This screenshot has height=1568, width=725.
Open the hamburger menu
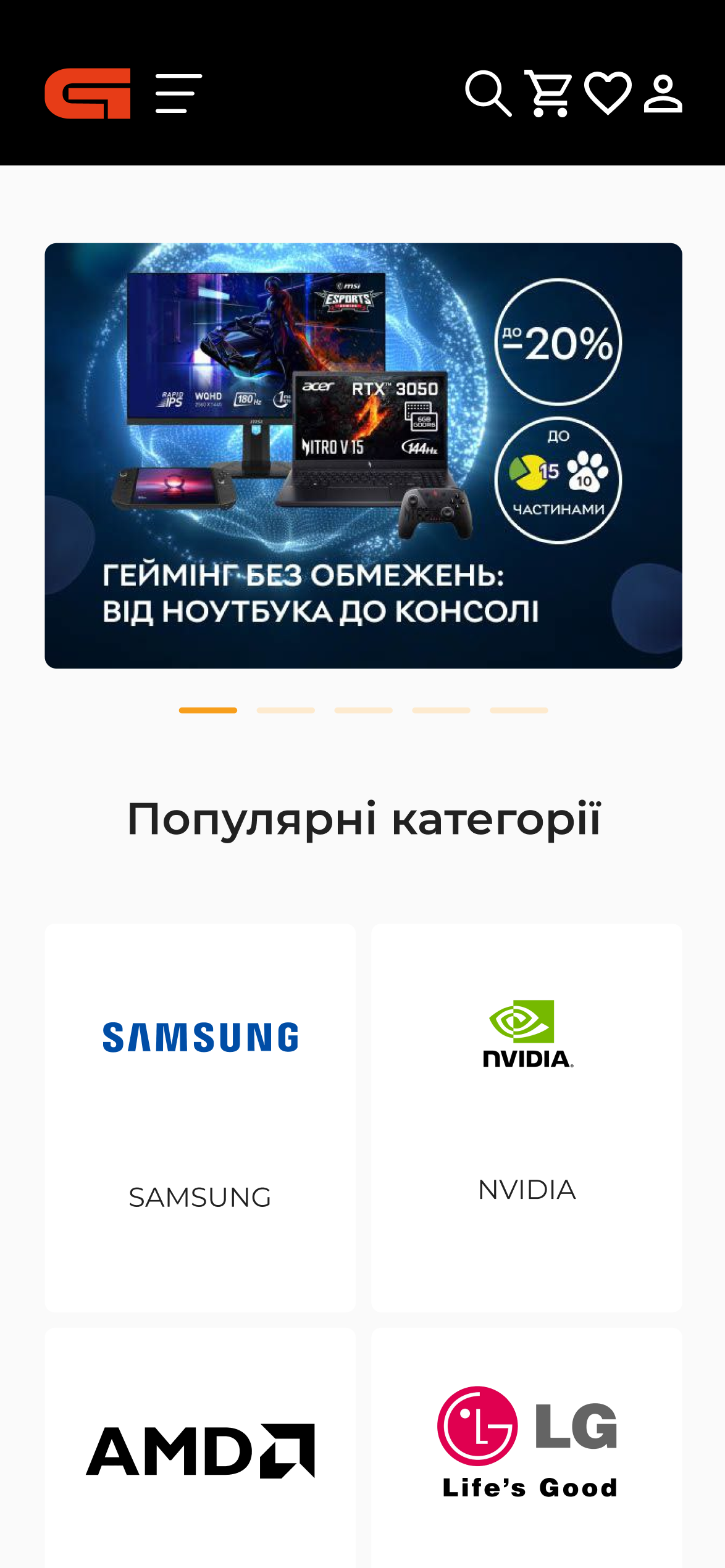click(x=178, y=93)
